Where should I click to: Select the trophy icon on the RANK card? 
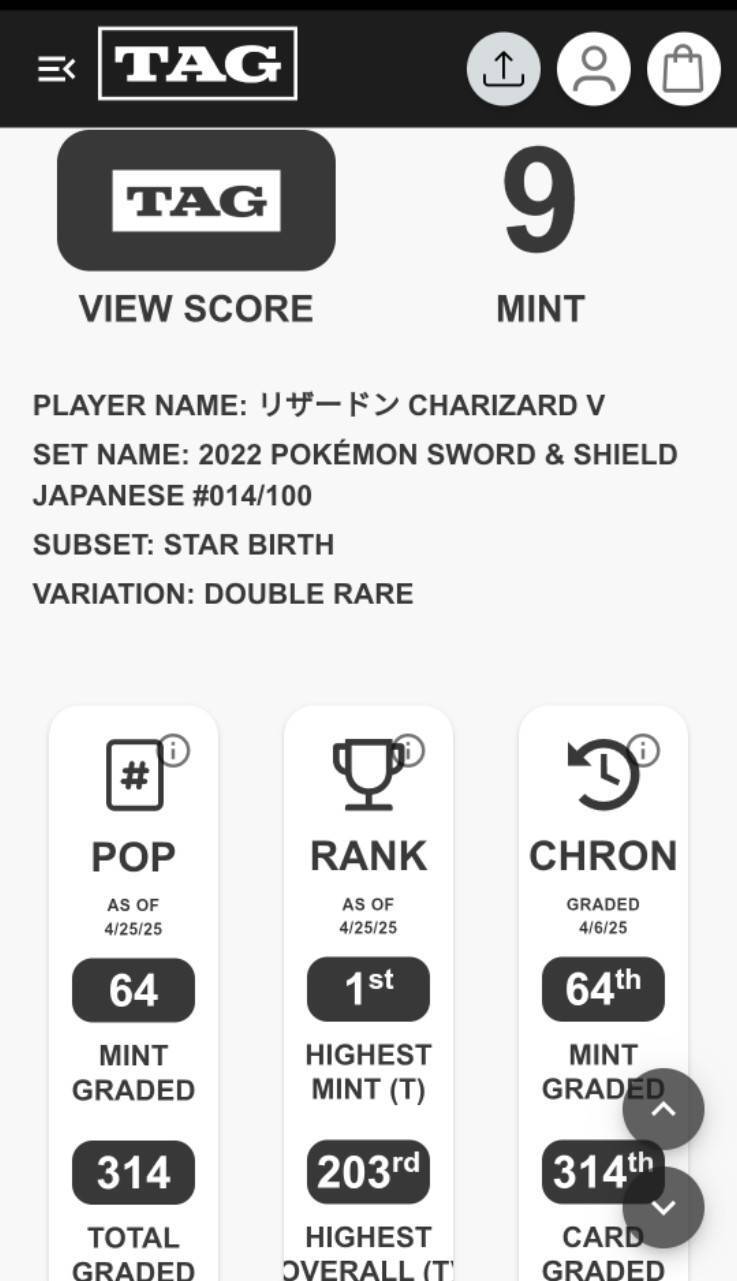[369, 775]
